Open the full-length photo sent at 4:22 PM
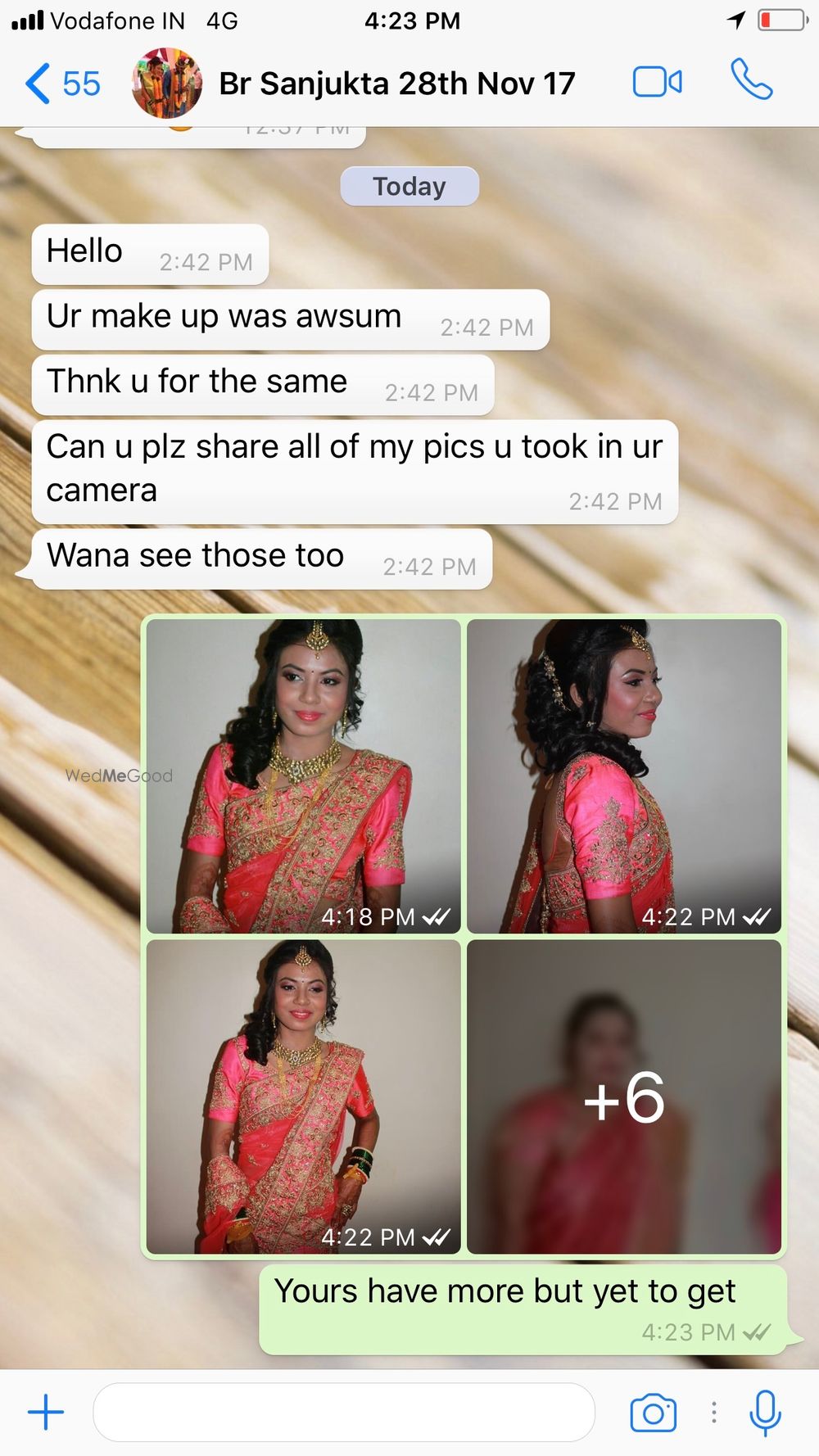Image resolution: width=819 pixels, height=1456 pixels. tap(304, 1097)
